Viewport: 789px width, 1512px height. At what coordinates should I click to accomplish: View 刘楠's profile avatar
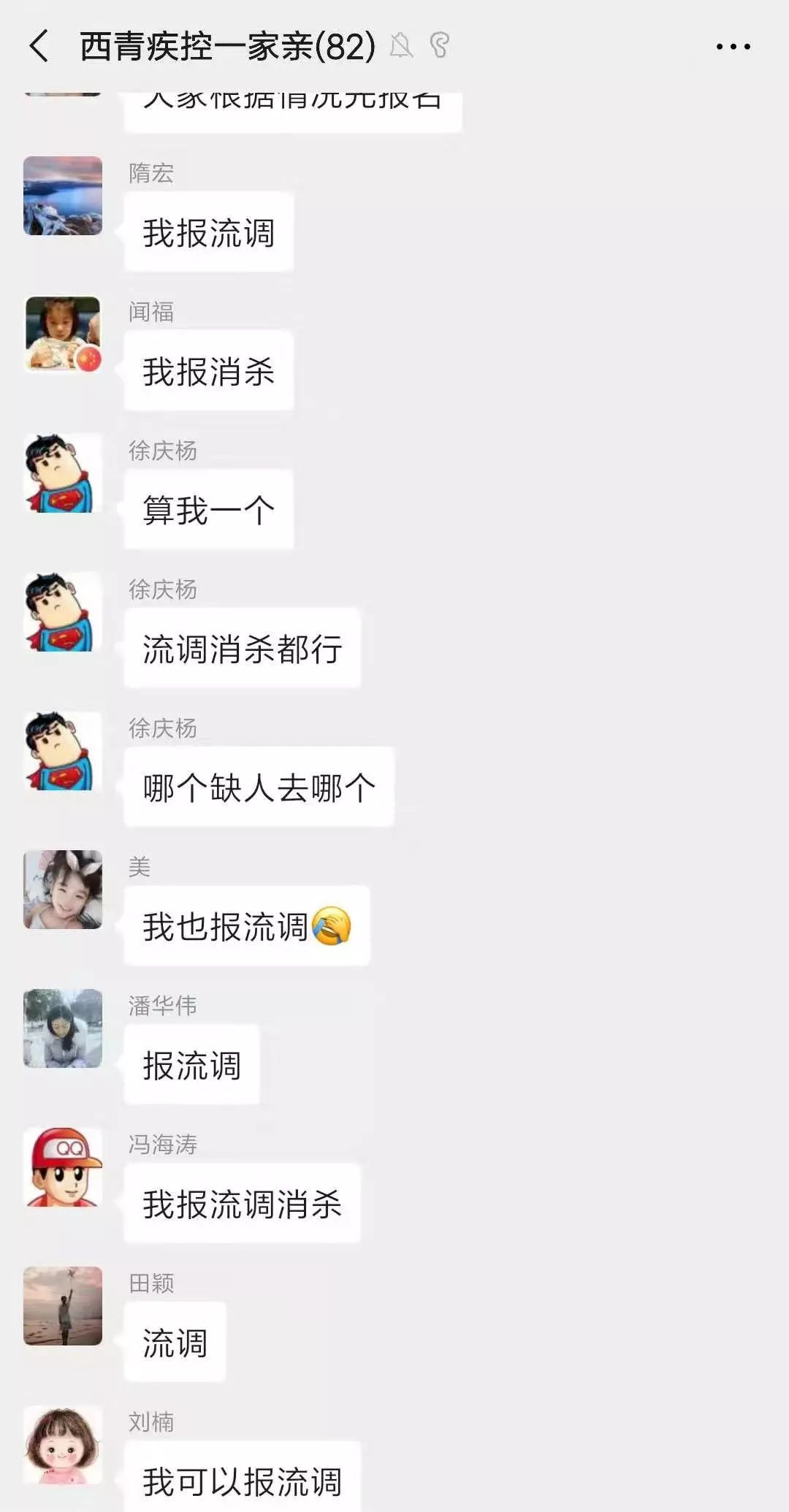pos(63,1445)
